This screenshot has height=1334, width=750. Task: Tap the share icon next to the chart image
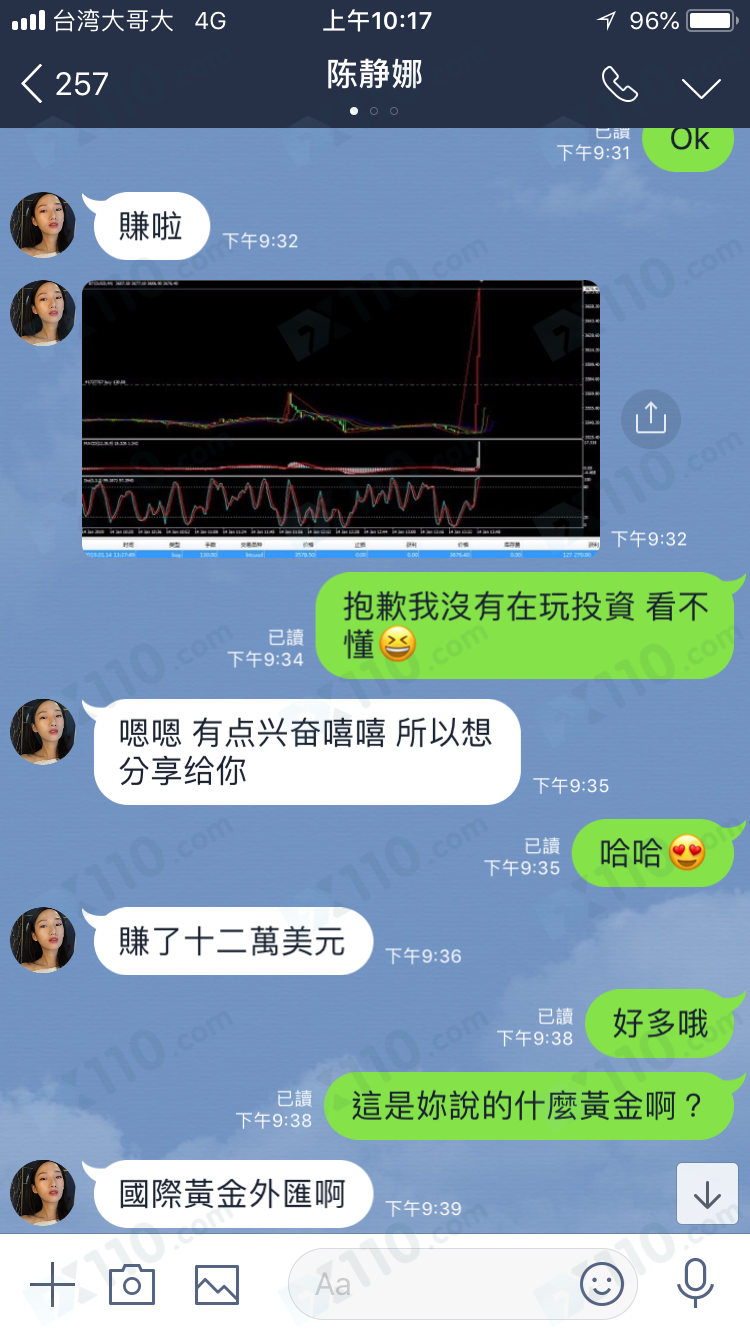coord(650,419)
